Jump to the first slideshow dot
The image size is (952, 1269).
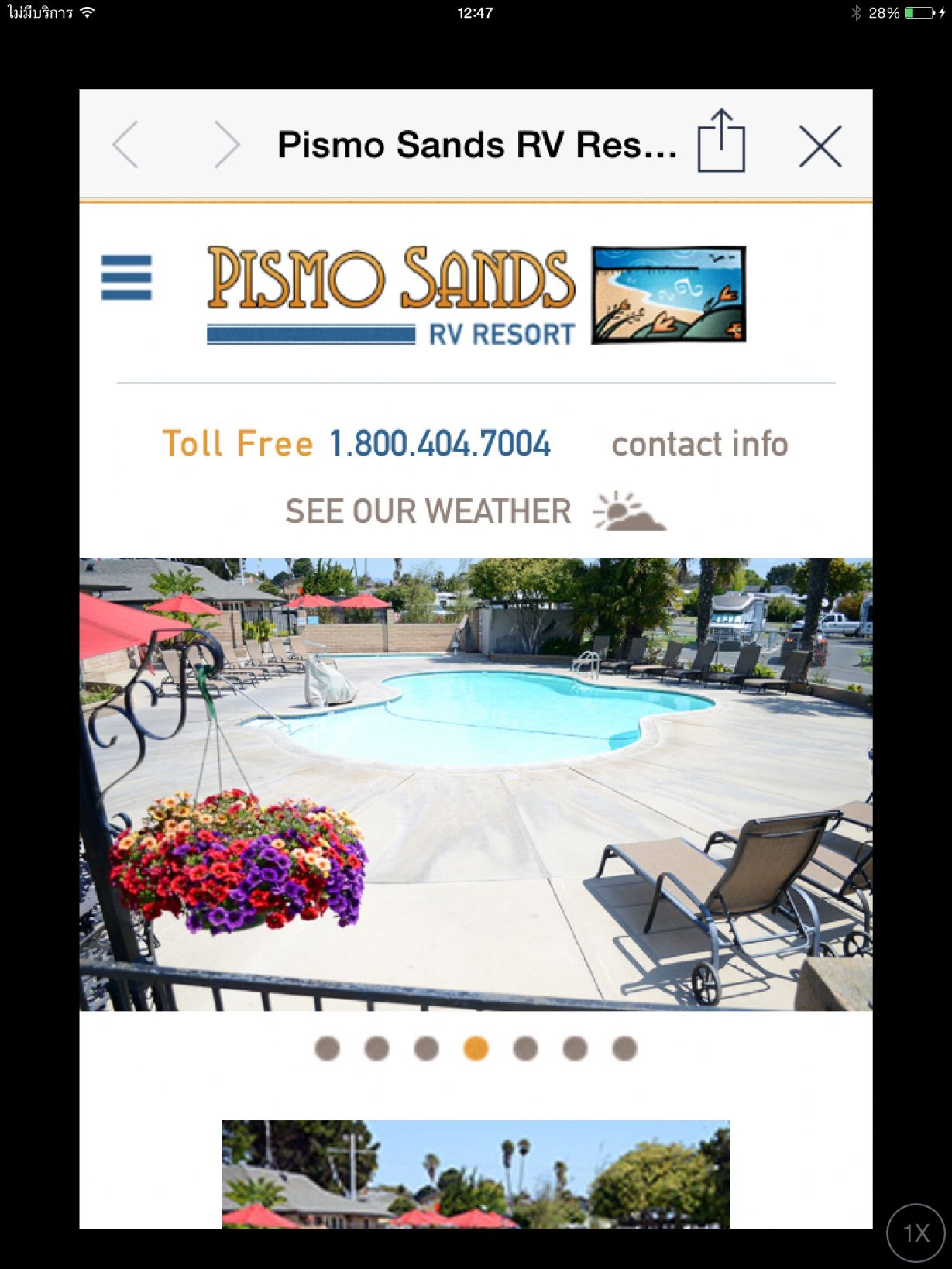(327, 1048)
